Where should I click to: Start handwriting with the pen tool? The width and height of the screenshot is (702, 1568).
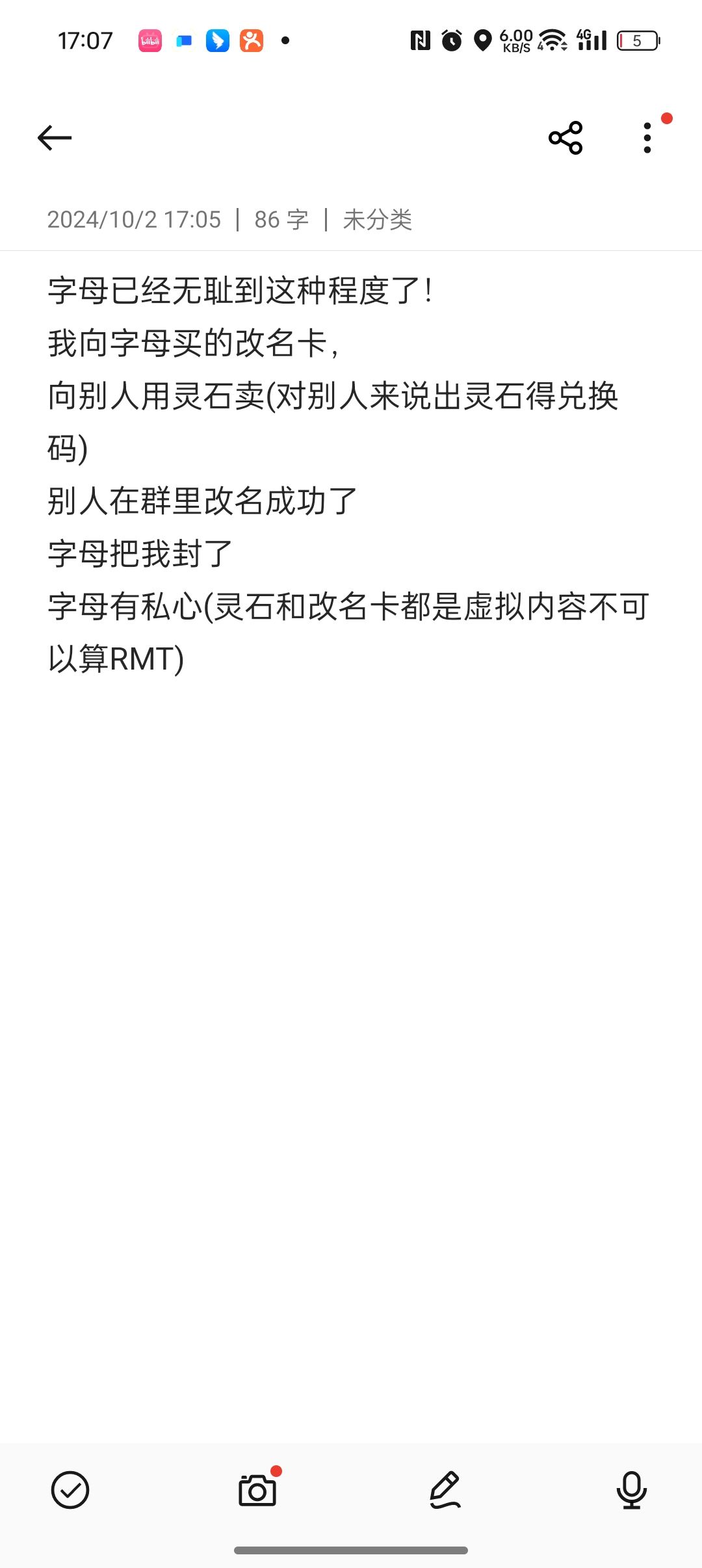click(x=445, y=1490)
